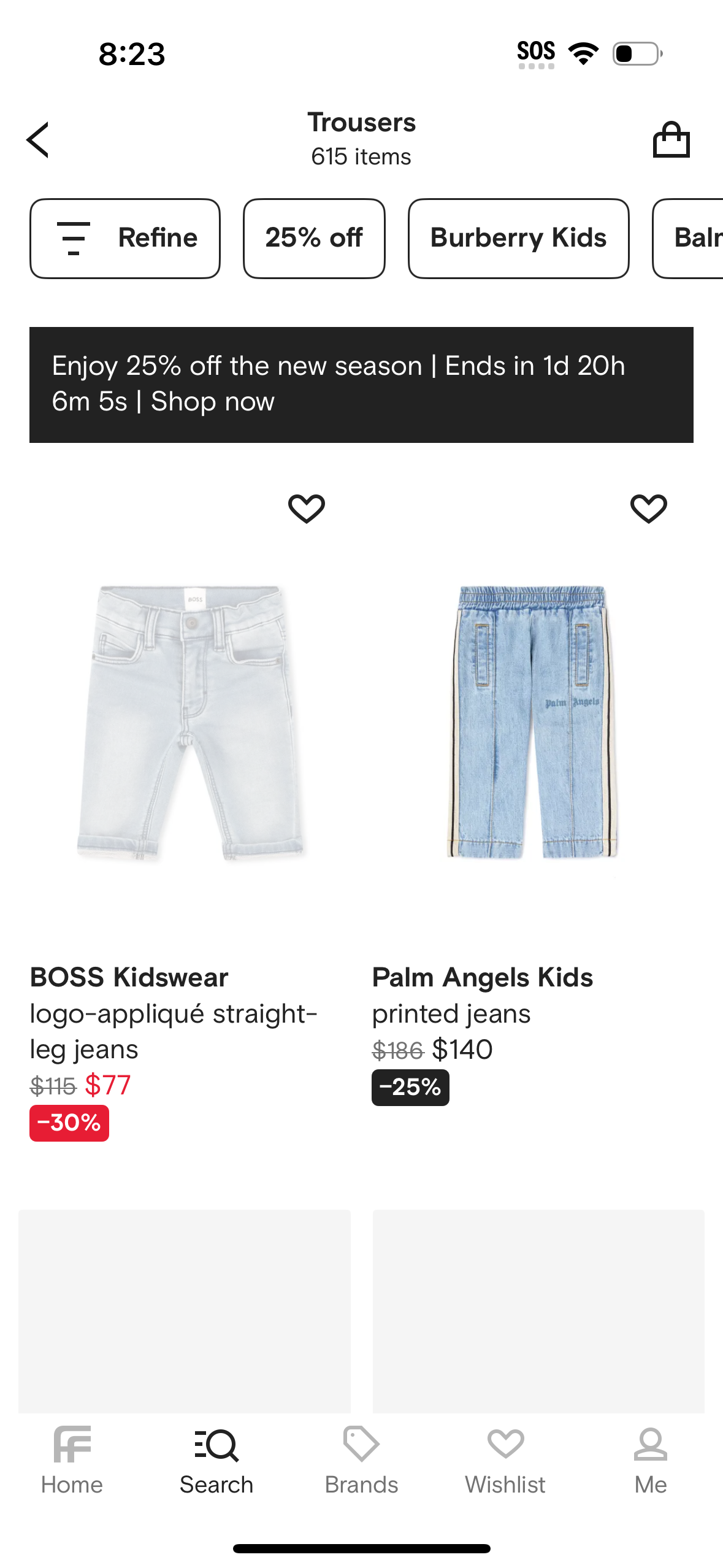Go back from Trousers listing
The image size is (723, 1568).
pyautogui.click(x=38, y=140)
